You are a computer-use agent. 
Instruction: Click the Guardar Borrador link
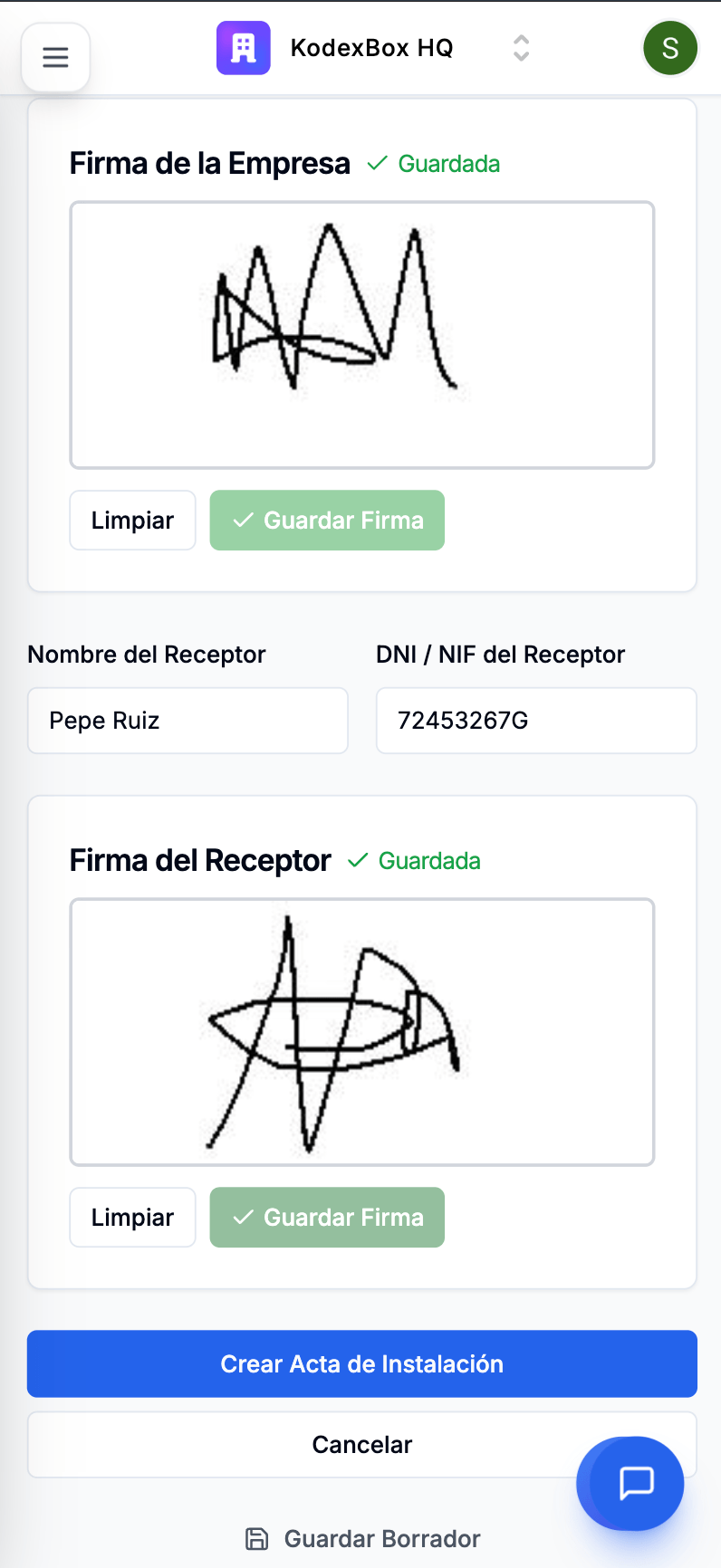point(380,1538)
